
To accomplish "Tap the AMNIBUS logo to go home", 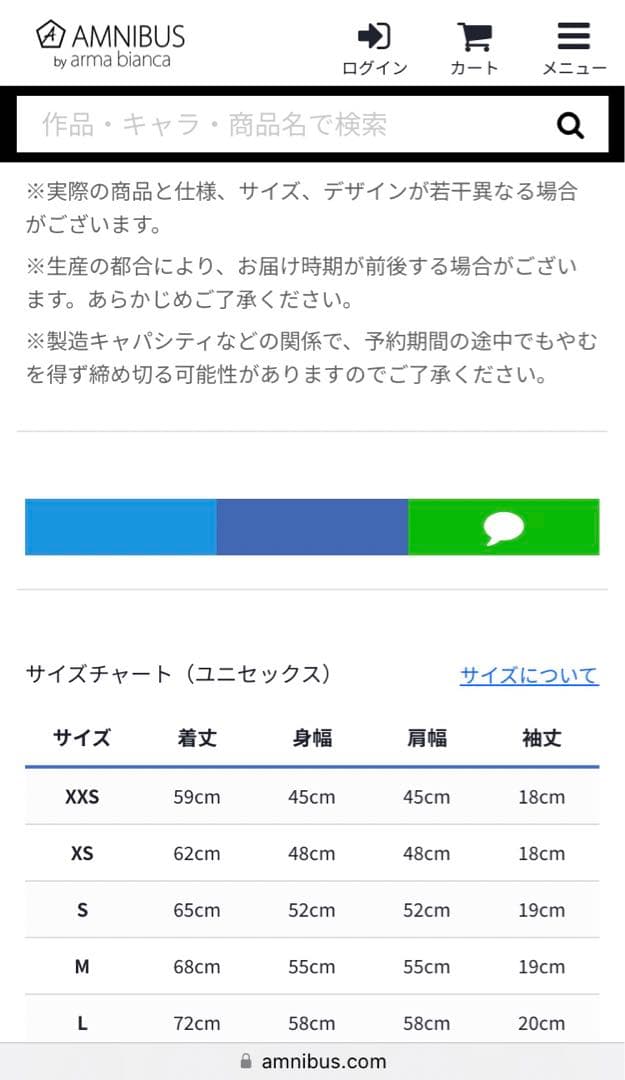I will coord(111,44).
